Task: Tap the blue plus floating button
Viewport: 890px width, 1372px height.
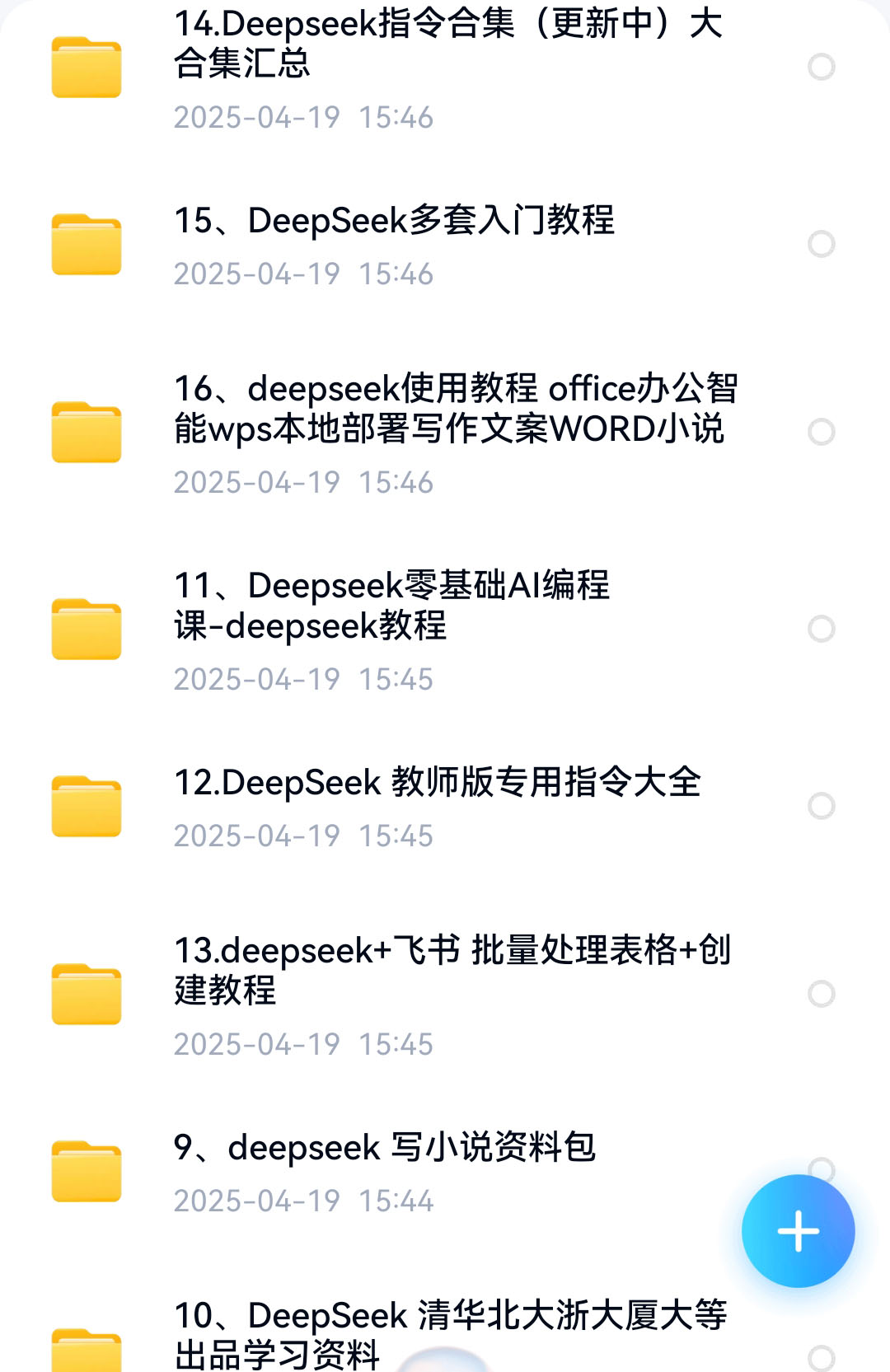Action: pyautogui.click(x=798, y=1231)
